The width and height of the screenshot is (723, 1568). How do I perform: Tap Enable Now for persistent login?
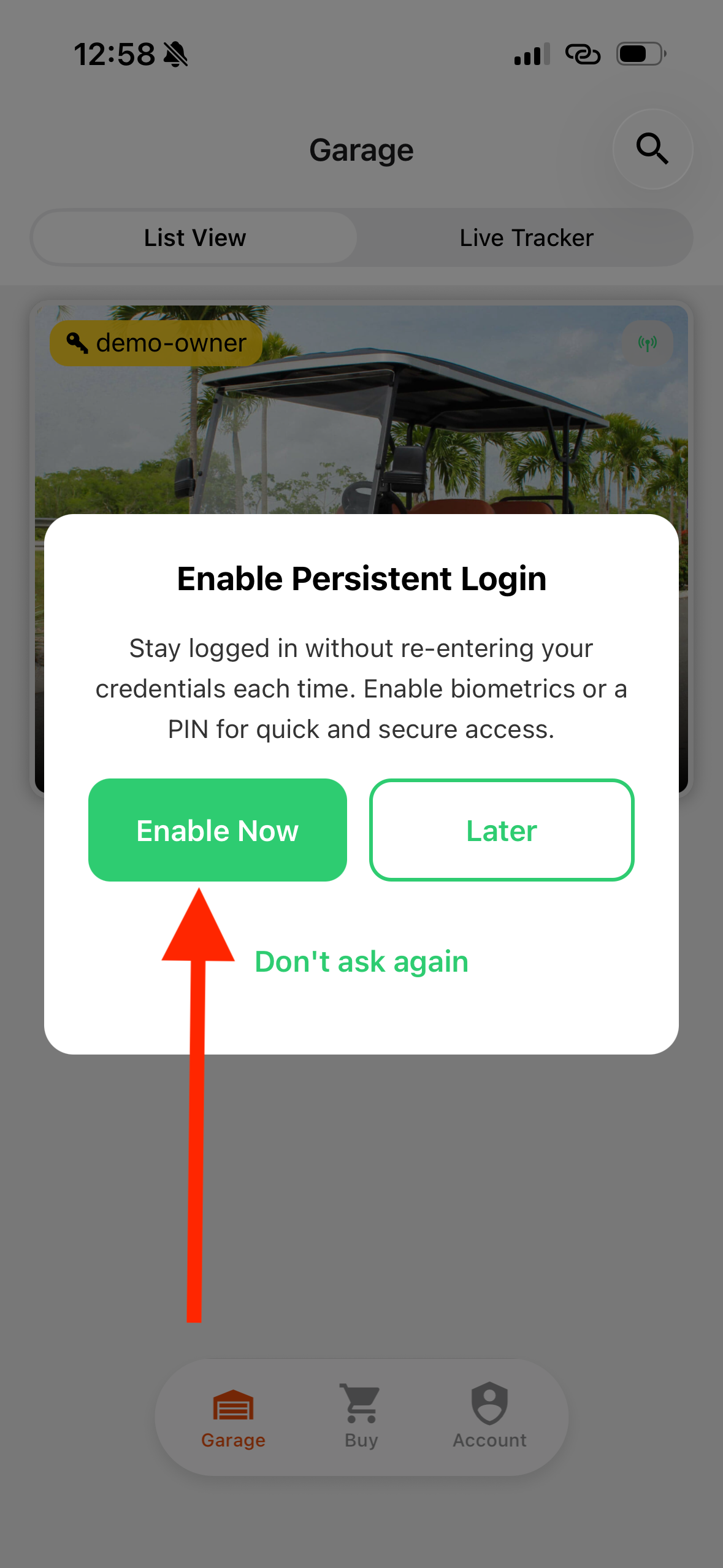pos(218,830)
